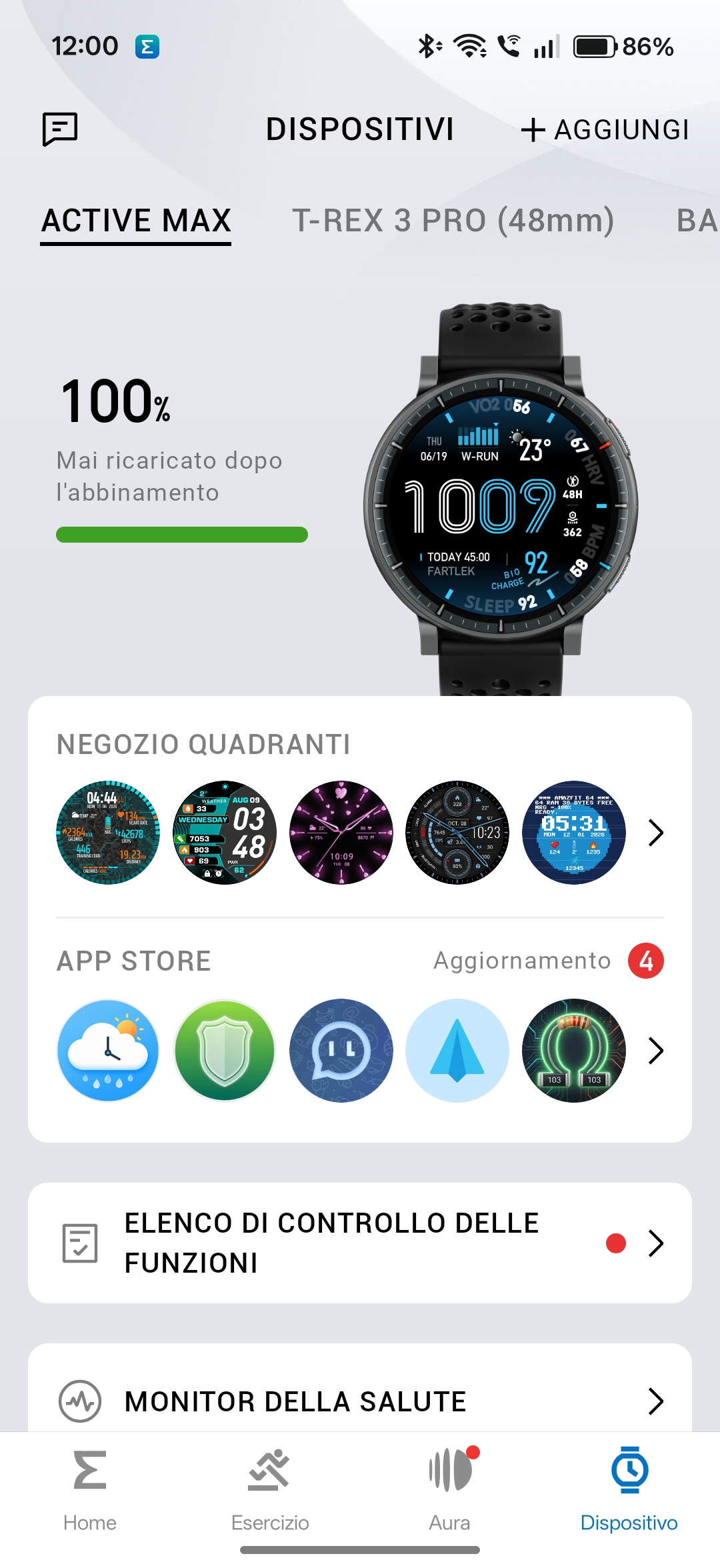Open the messages icon in the header
720x1568 pixels.
click(60, 129)
